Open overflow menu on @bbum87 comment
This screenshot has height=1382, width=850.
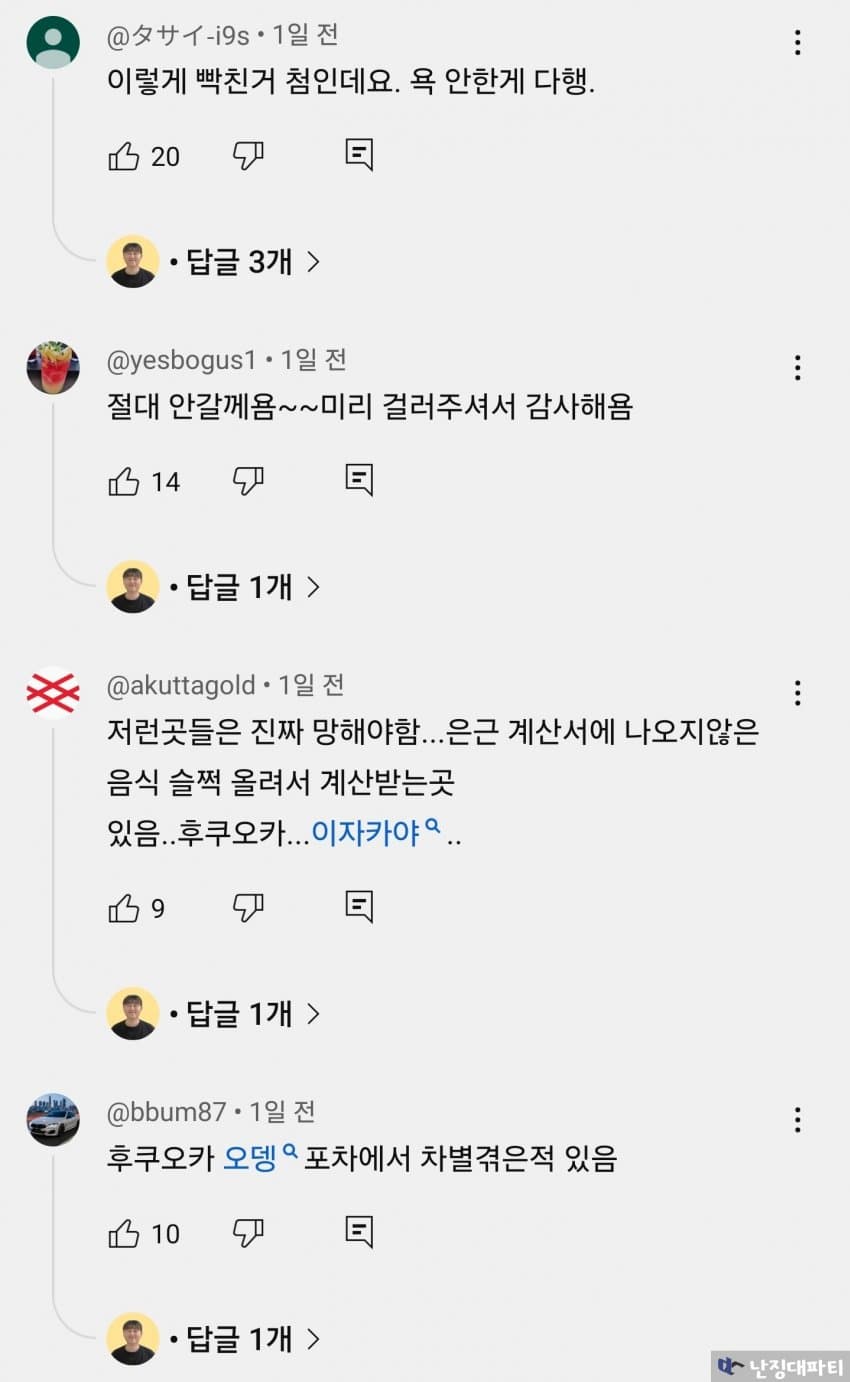[x=797, y=1119]
